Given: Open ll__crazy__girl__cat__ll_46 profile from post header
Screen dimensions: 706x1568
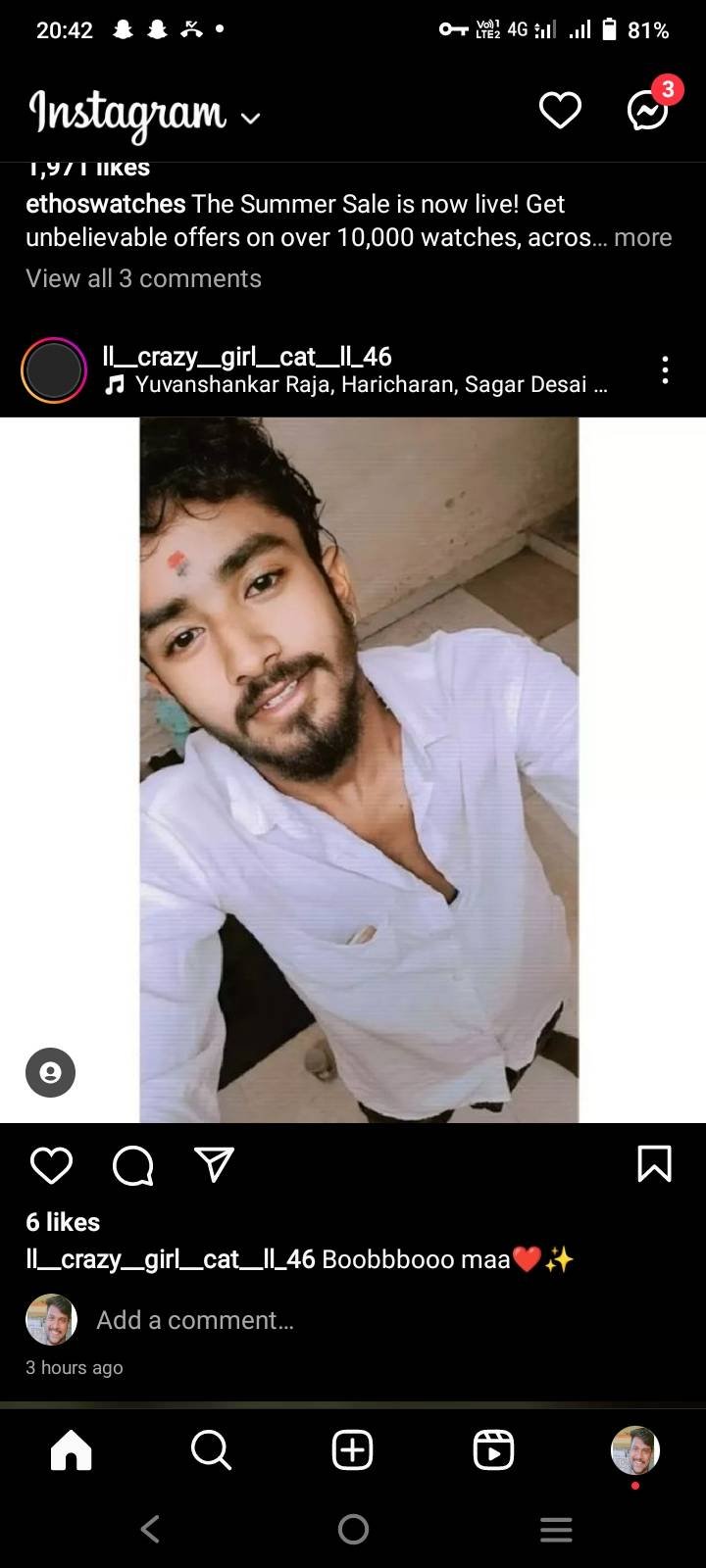Looking at the screenshot, I should pos(247,356).
